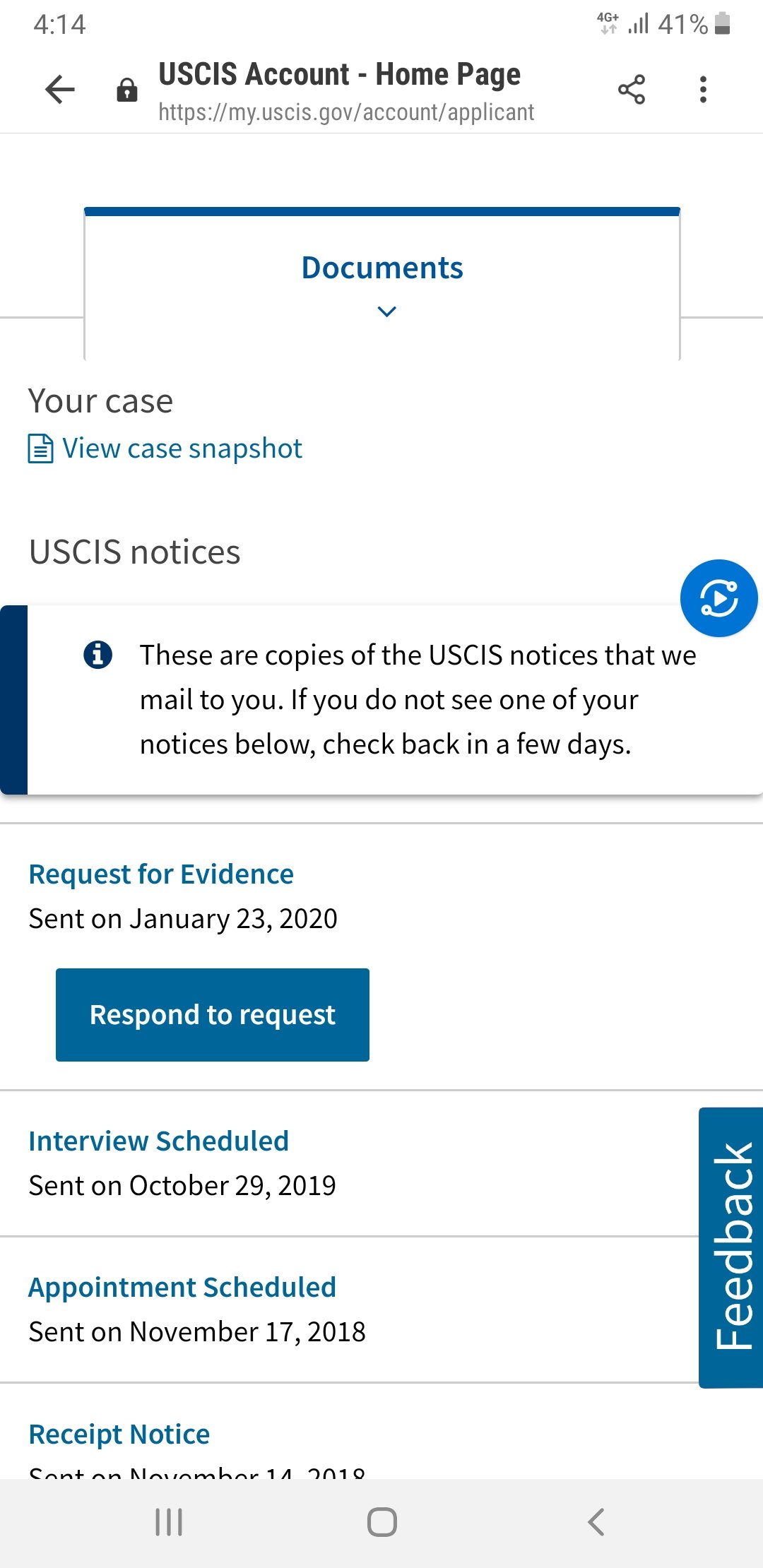Tap the blue floating play circle button
The image size is (763, 1568).
pos(719,598)
